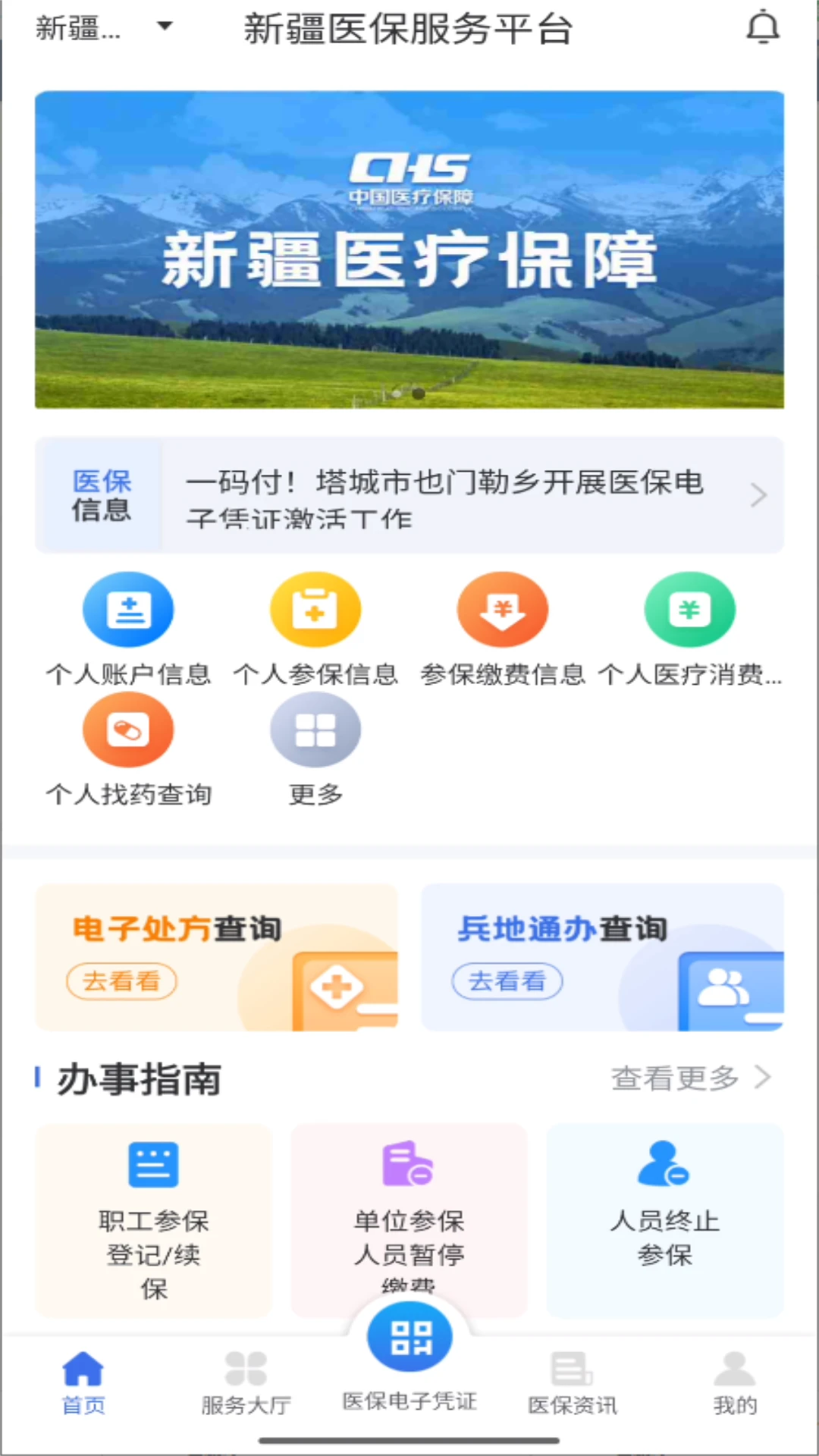This screenshot has height=1456, width=819.
Task: Click 去看看 under 电子处方查询
Action: [121, 981]
